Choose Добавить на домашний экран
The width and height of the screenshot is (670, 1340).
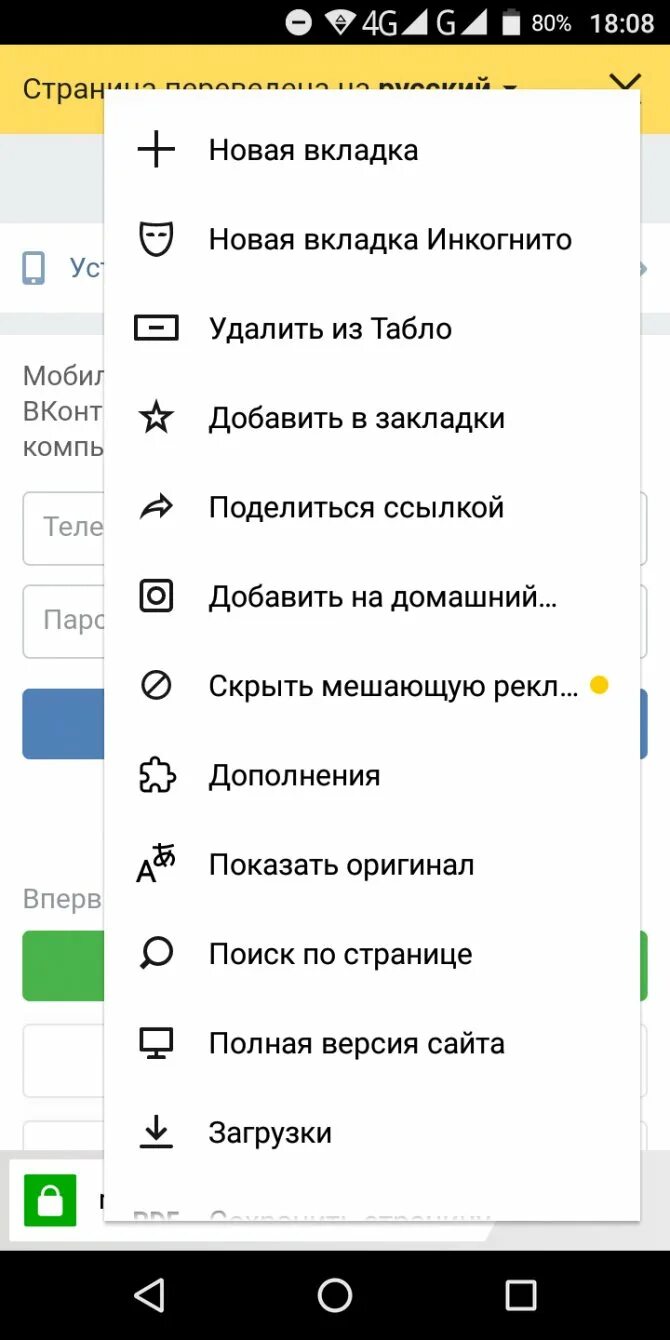point(381,597)
